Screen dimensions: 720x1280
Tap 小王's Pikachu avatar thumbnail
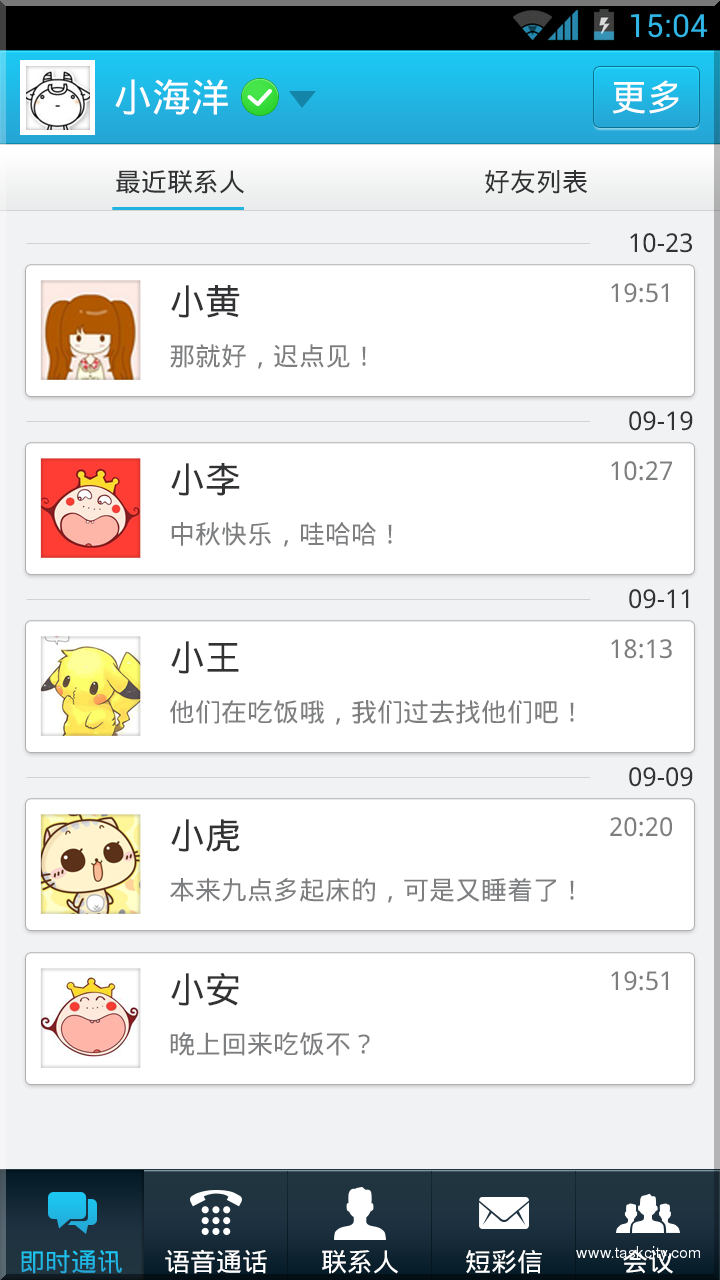pyautogui.click(x=89, y=686)
